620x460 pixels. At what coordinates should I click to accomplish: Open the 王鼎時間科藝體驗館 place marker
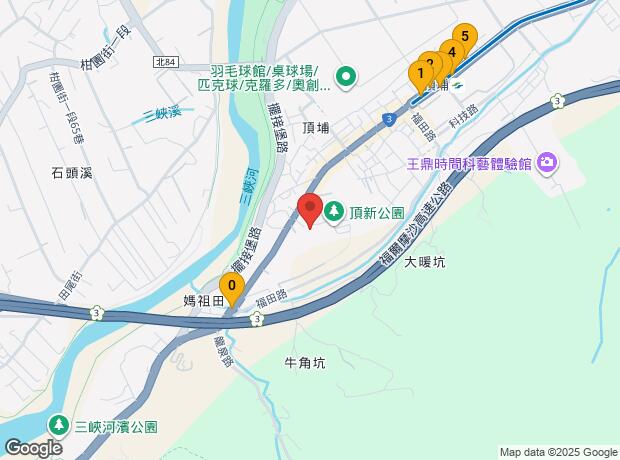(x=547, y=162)
